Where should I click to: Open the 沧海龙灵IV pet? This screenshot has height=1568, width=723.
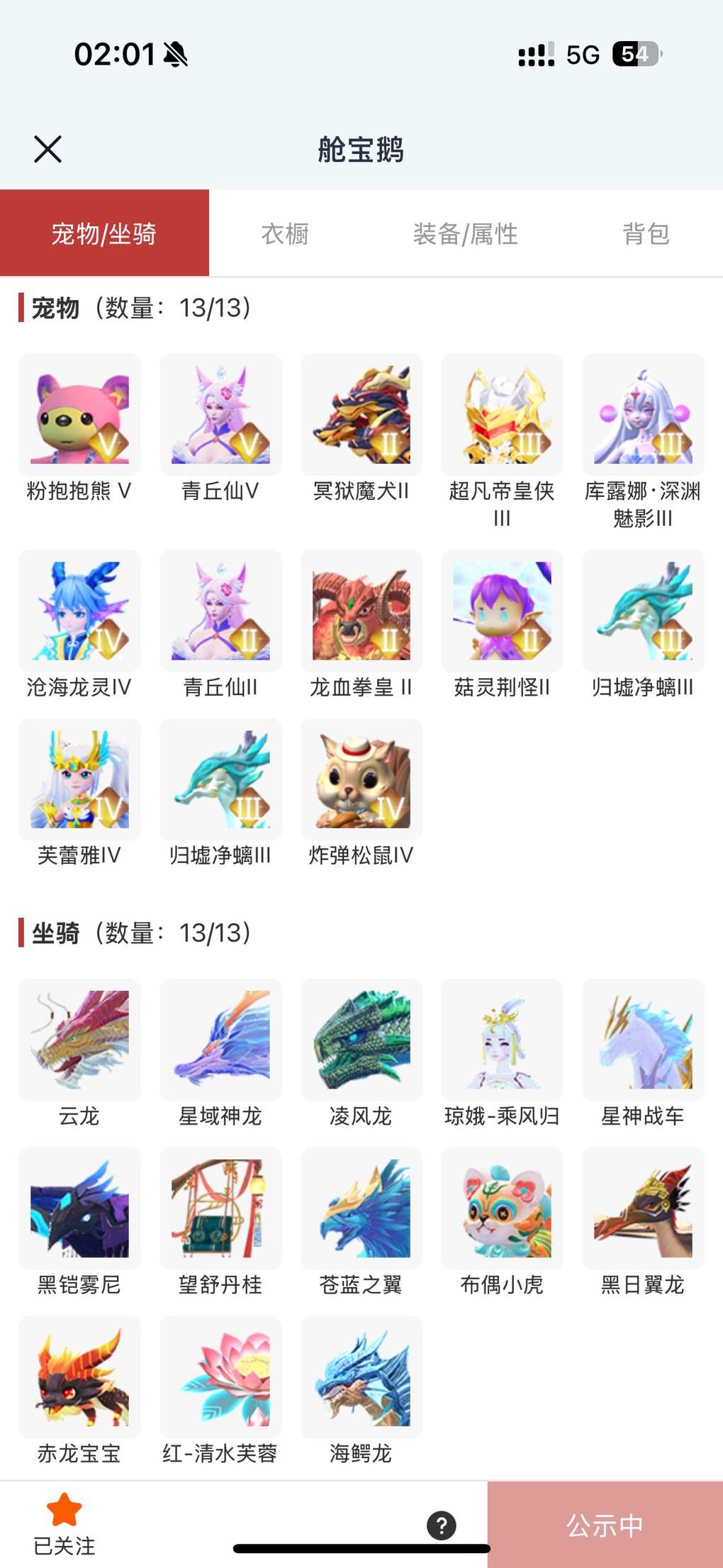coord(79,611)
